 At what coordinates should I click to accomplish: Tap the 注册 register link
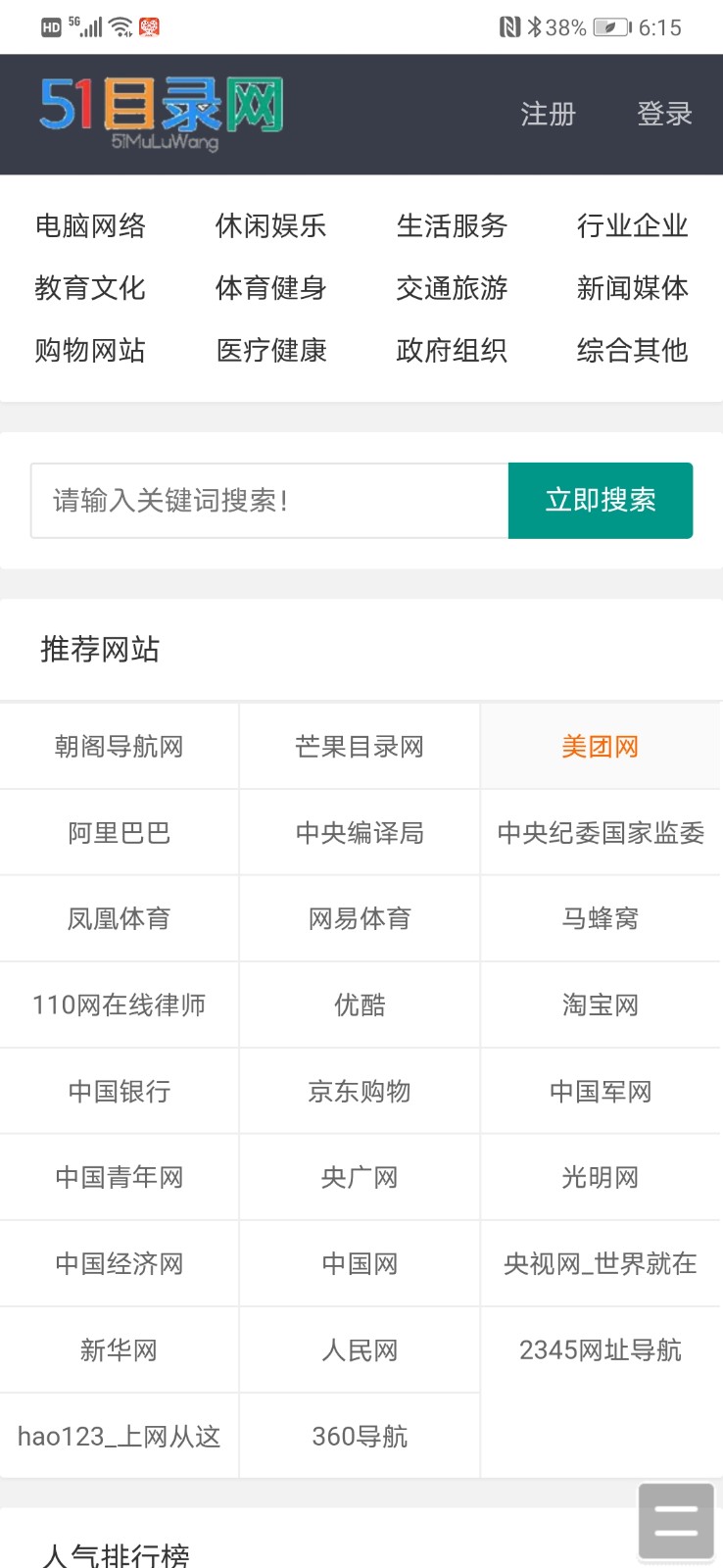tap(548, 115)
